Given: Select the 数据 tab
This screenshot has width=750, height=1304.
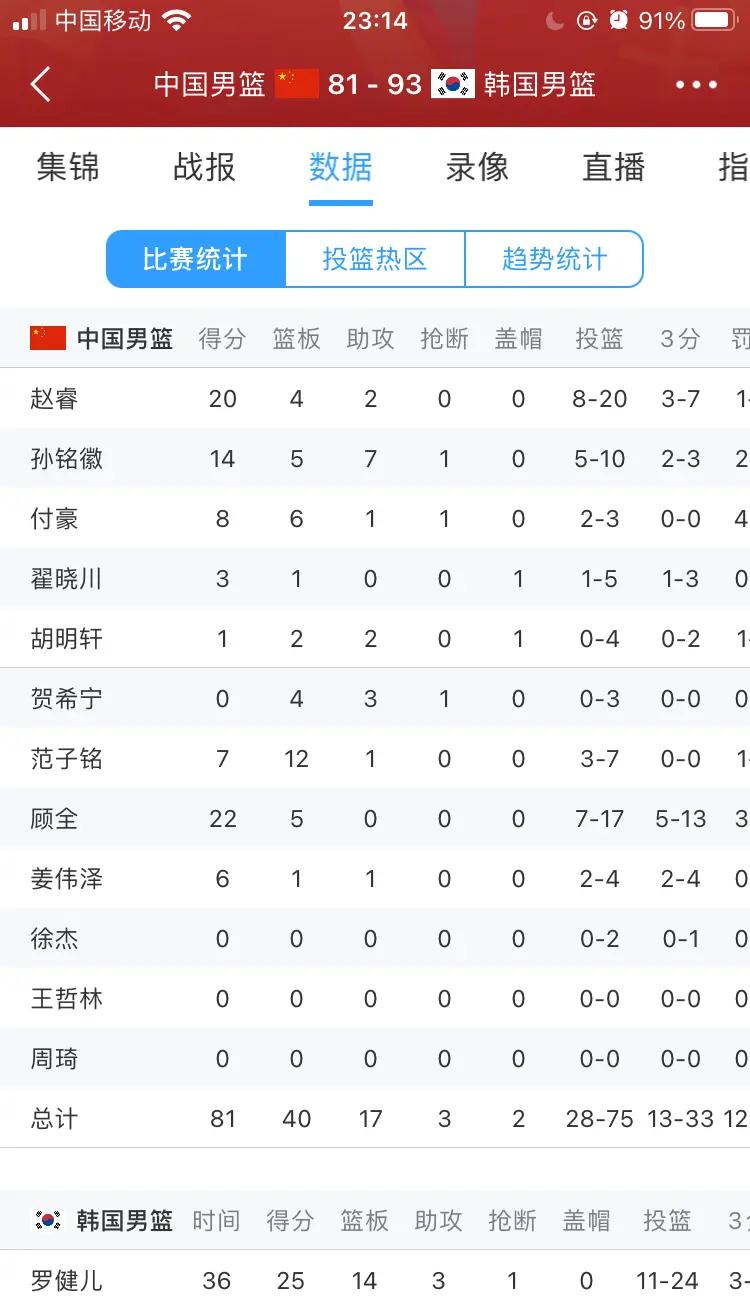Looking at the screenshot, I should coord(340,167).
